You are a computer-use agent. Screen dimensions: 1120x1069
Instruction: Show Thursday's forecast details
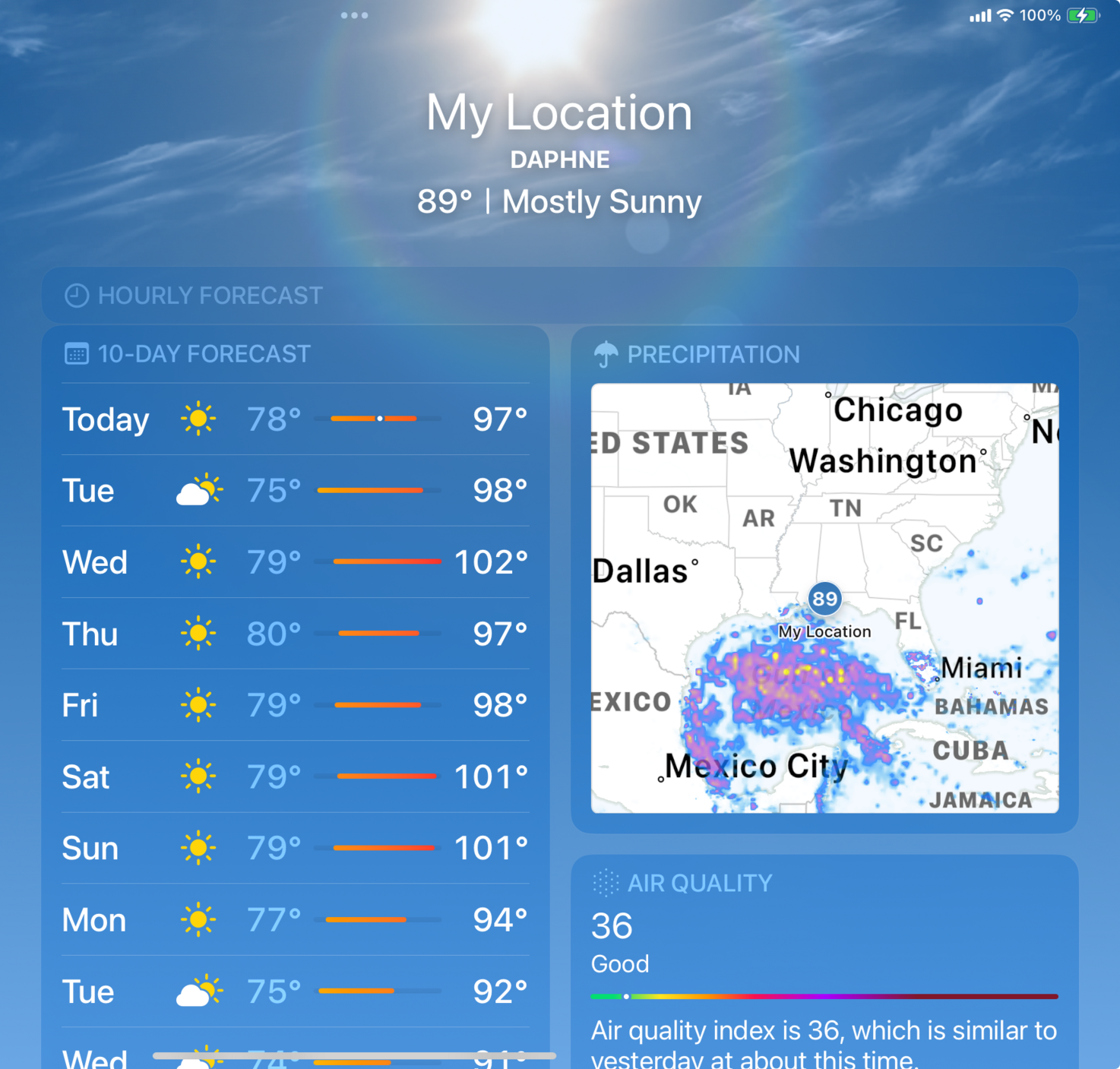click(295, 634)
